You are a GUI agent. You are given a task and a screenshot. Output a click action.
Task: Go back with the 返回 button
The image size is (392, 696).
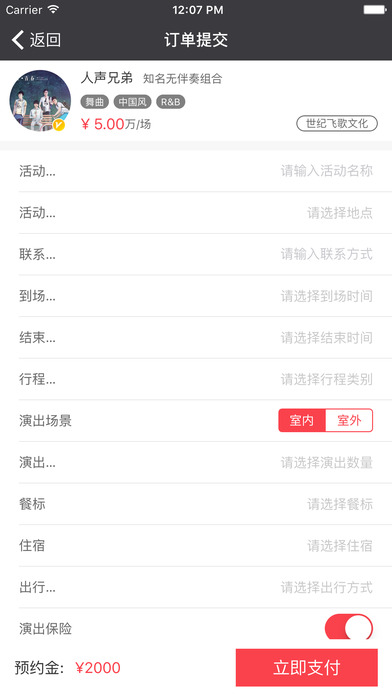pos(36,40)
